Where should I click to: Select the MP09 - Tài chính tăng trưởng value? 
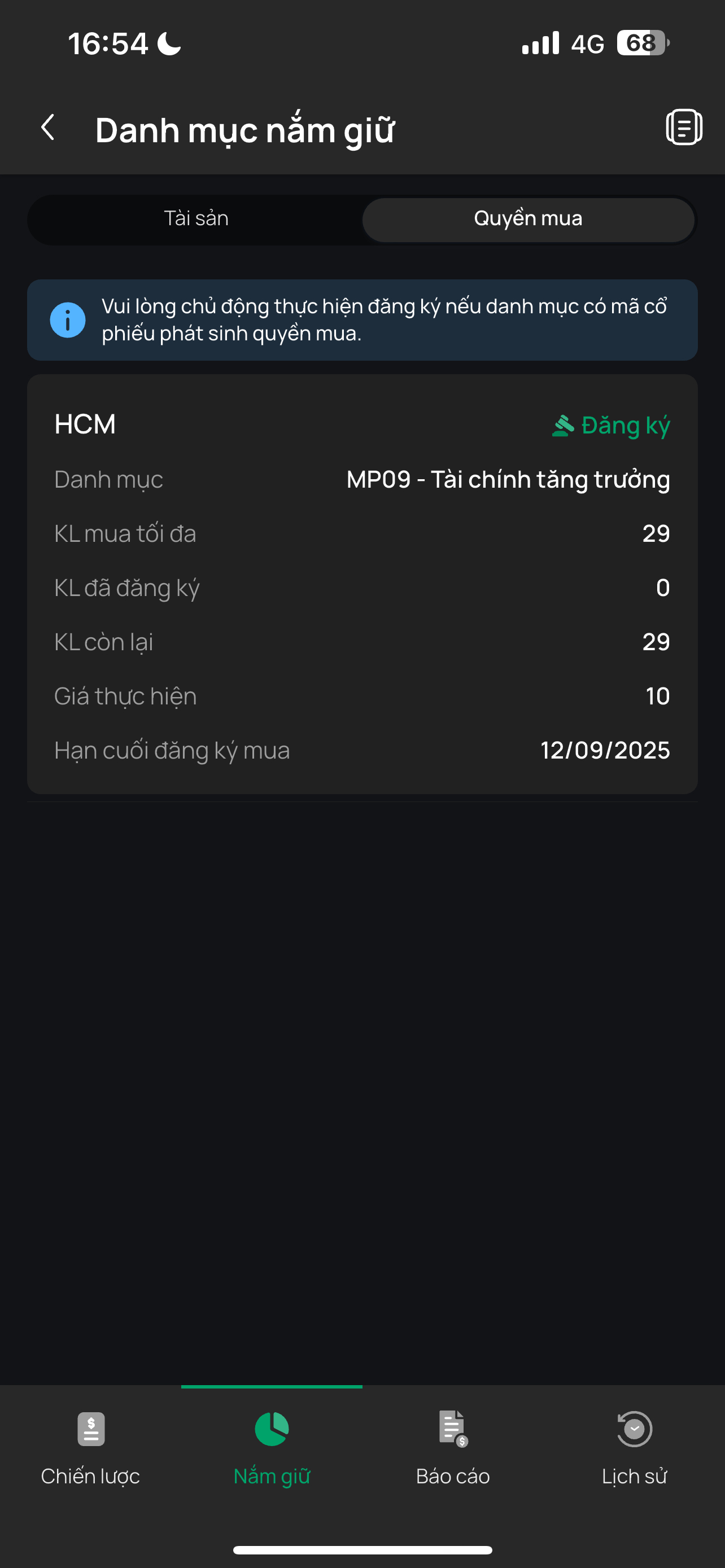[x=507, y=480]
